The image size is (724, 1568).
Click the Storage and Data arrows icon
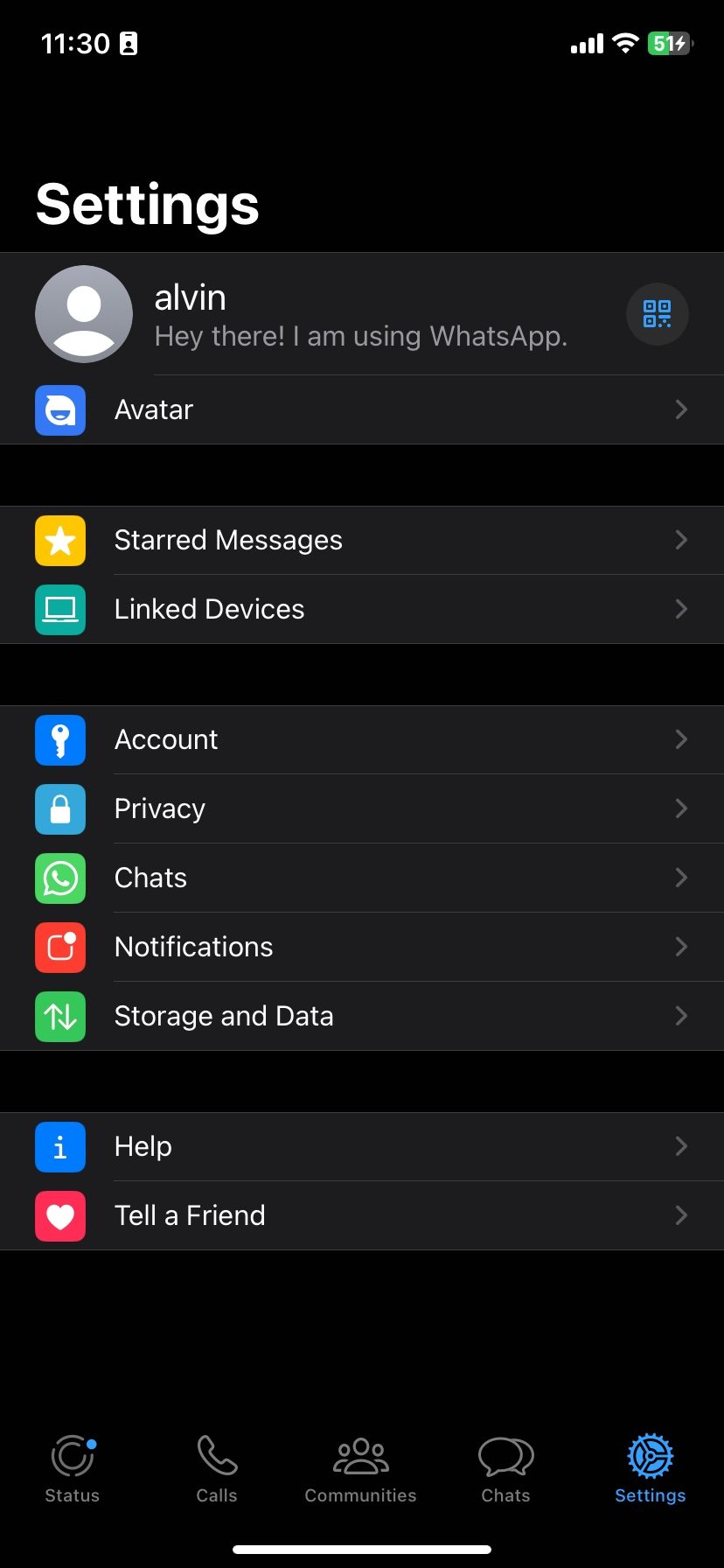59,1016
